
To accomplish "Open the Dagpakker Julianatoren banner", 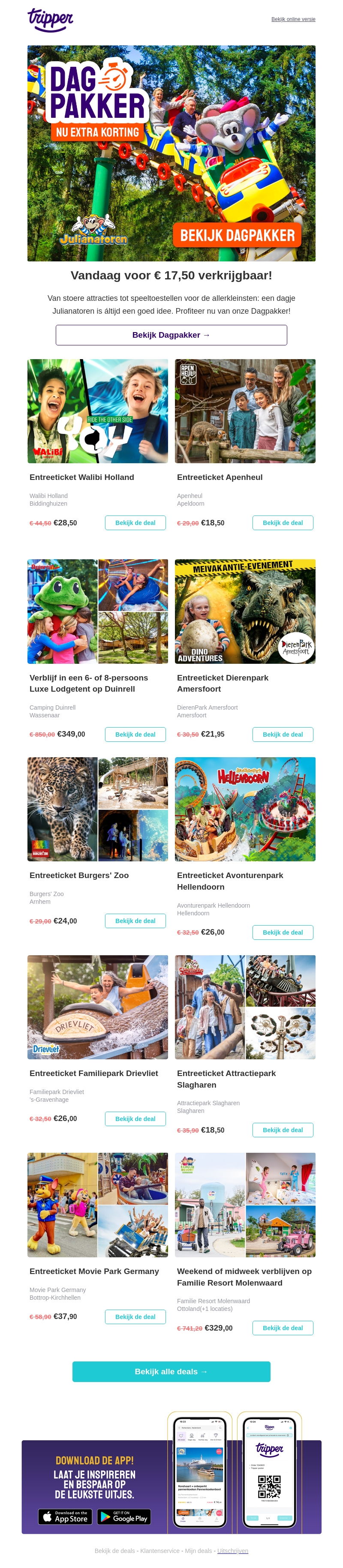I will pos(171,153).
